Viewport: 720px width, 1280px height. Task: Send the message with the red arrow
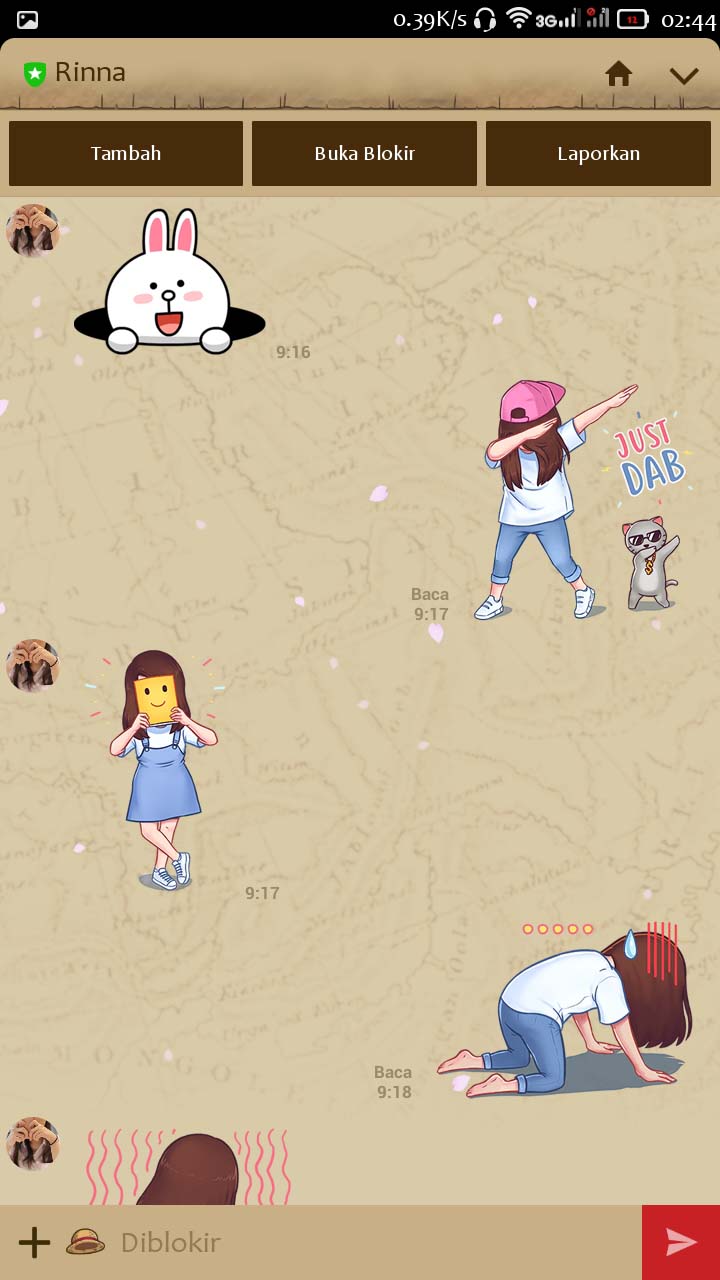click(x=681, y=1242)
